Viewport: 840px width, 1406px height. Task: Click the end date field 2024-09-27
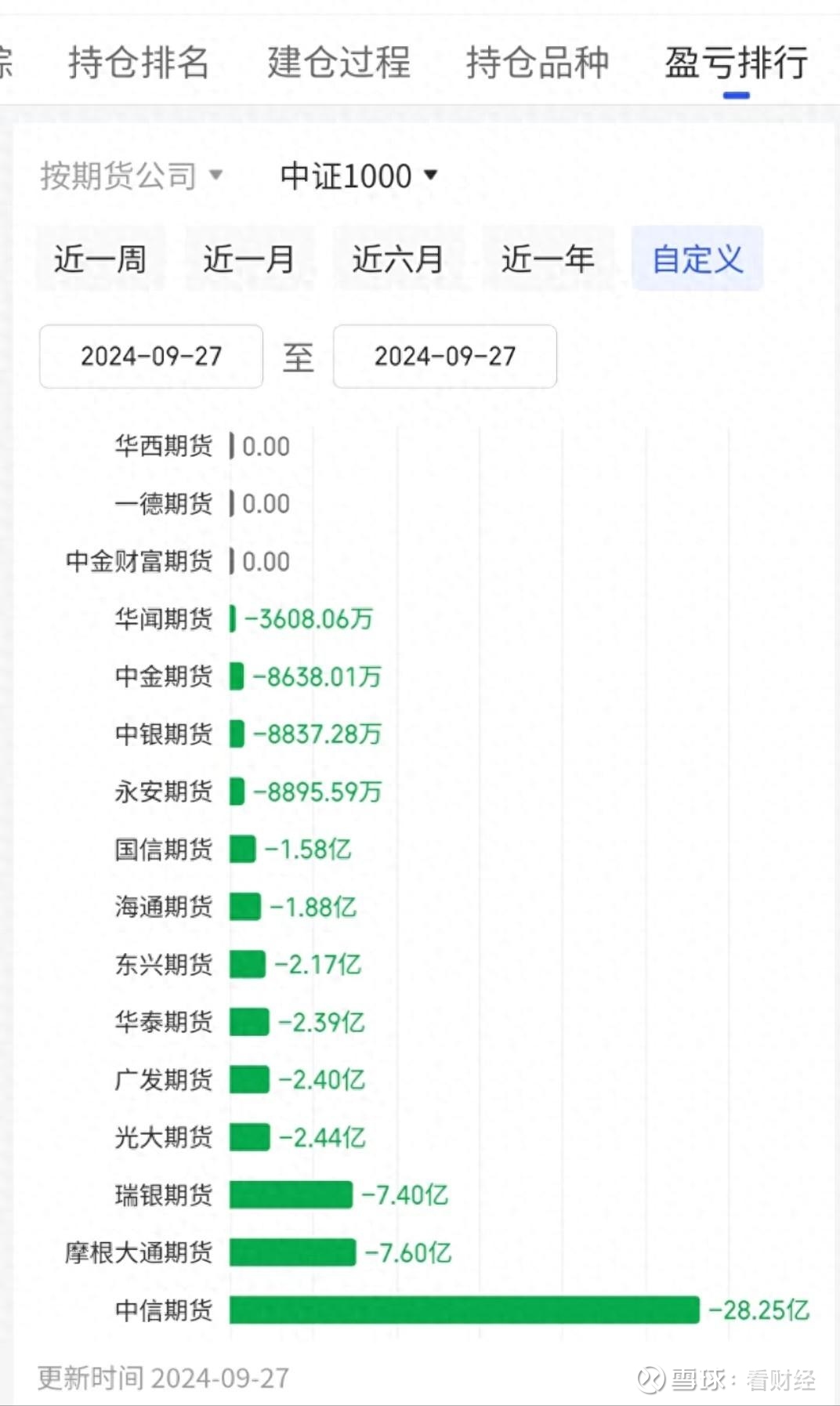[x=444, y=357]
